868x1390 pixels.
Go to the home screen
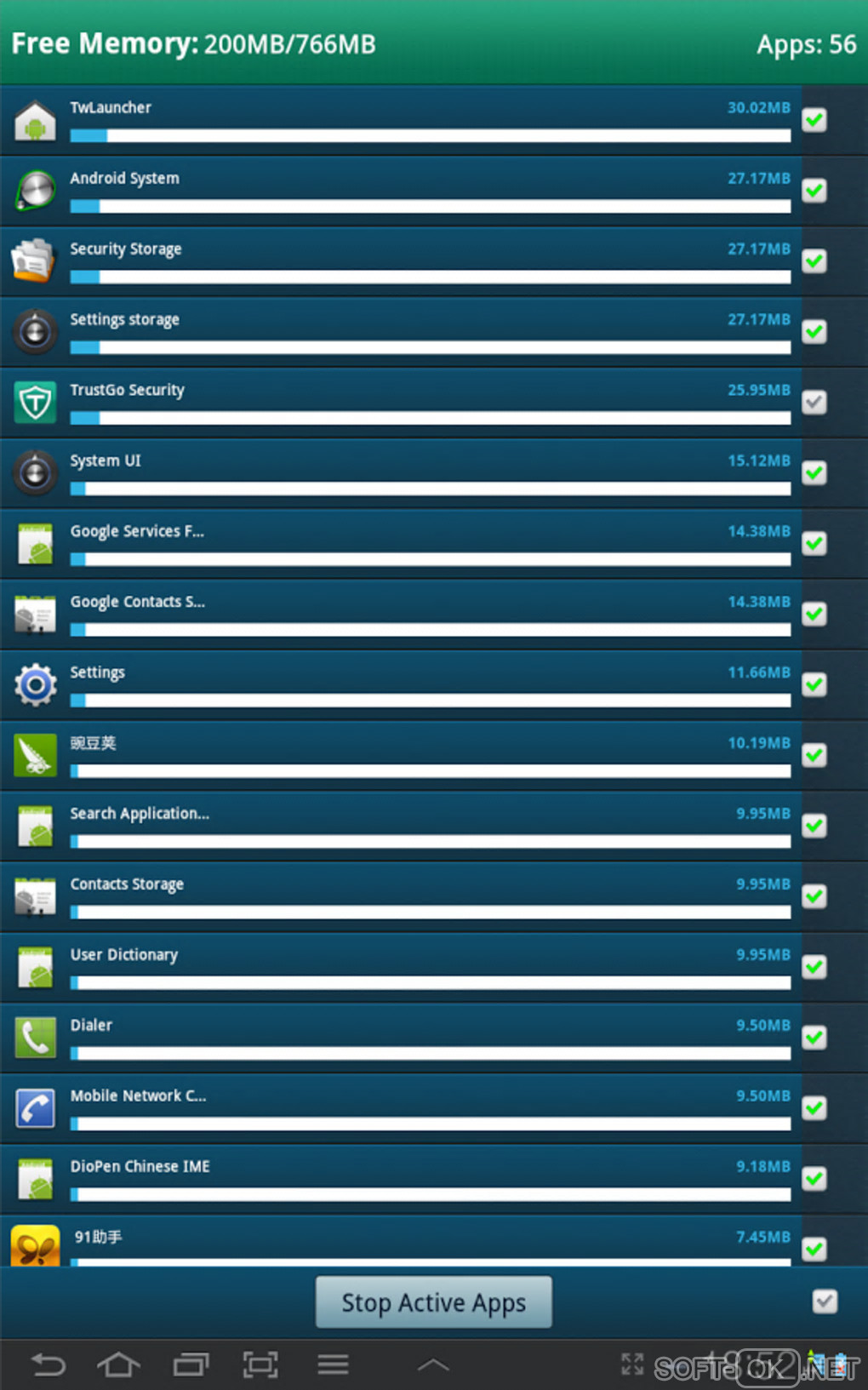[118, 1365]
